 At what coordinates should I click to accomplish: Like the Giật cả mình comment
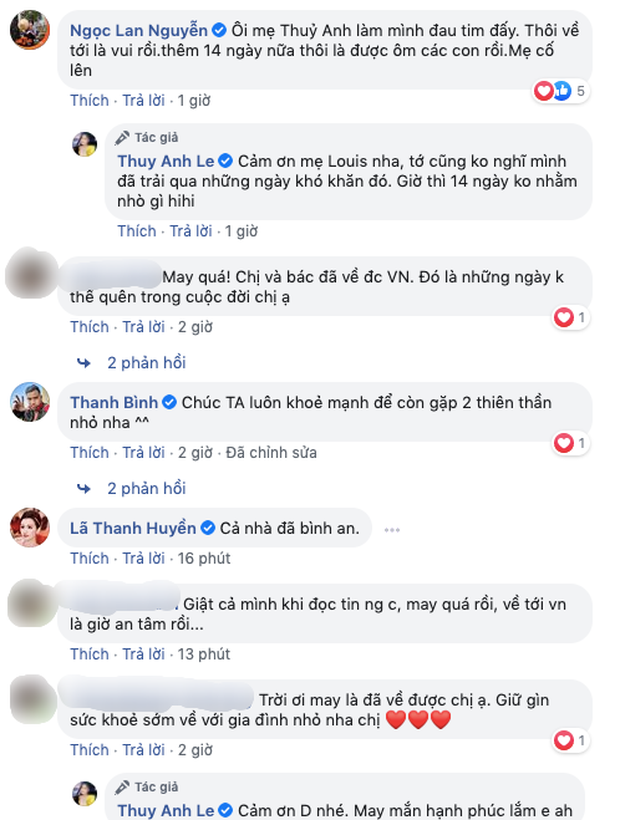tap(89, 654)
